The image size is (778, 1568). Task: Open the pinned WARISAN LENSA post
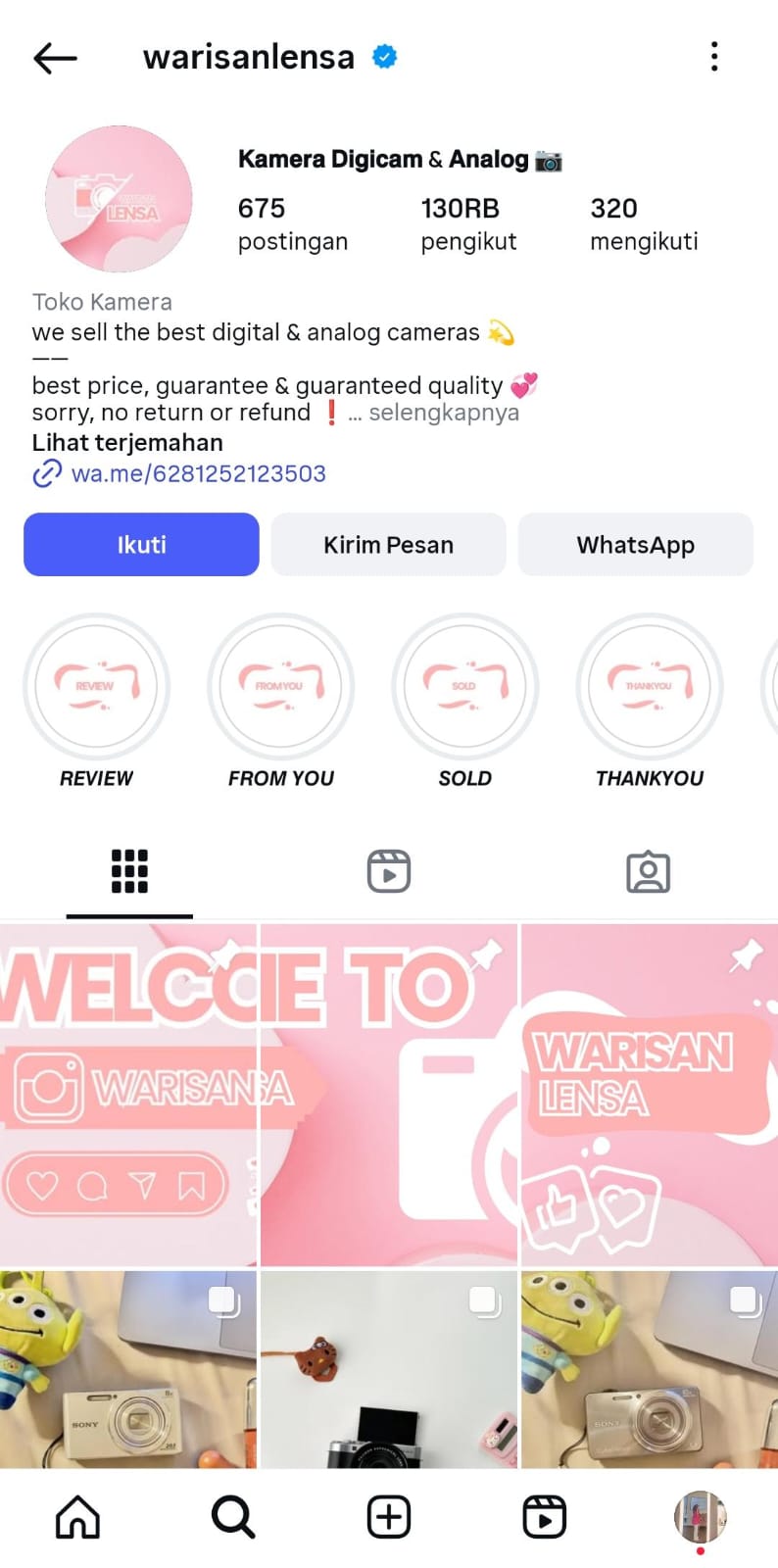[649, 1095]
